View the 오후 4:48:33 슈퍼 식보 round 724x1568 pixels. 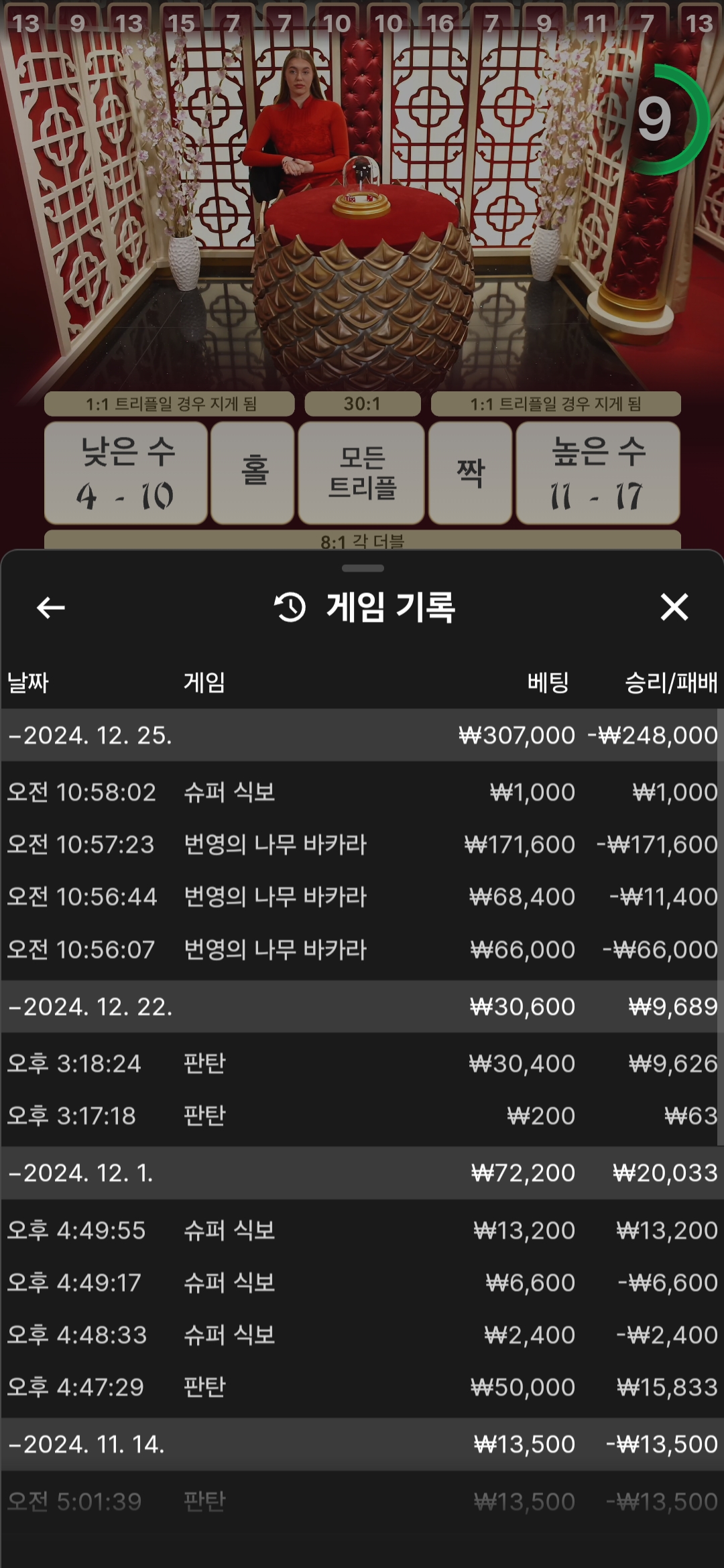coord(362,1335)
